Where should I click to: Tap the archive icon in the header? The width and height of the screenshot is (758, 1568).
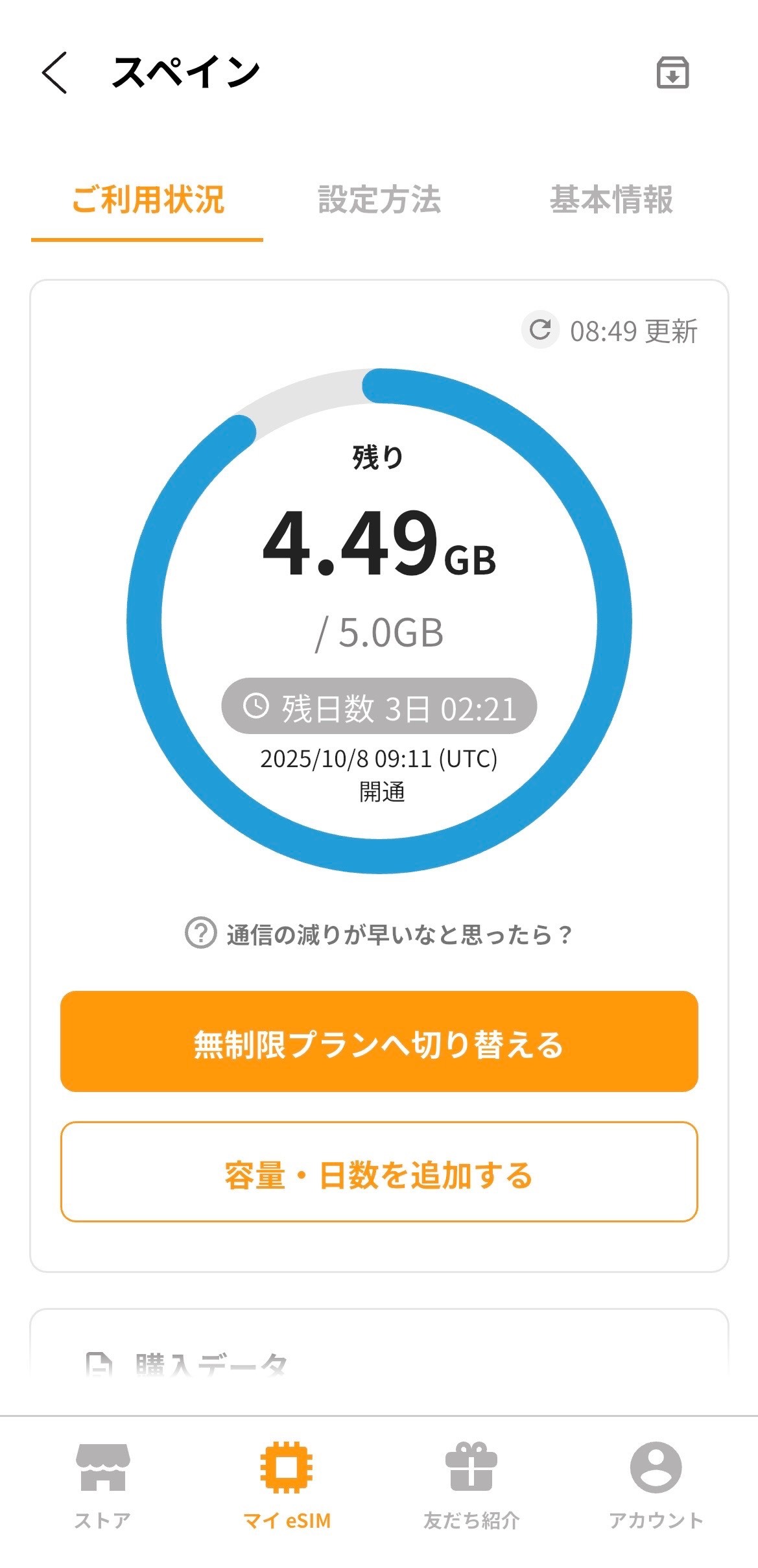pyautogui.click(x=672, y=73)
